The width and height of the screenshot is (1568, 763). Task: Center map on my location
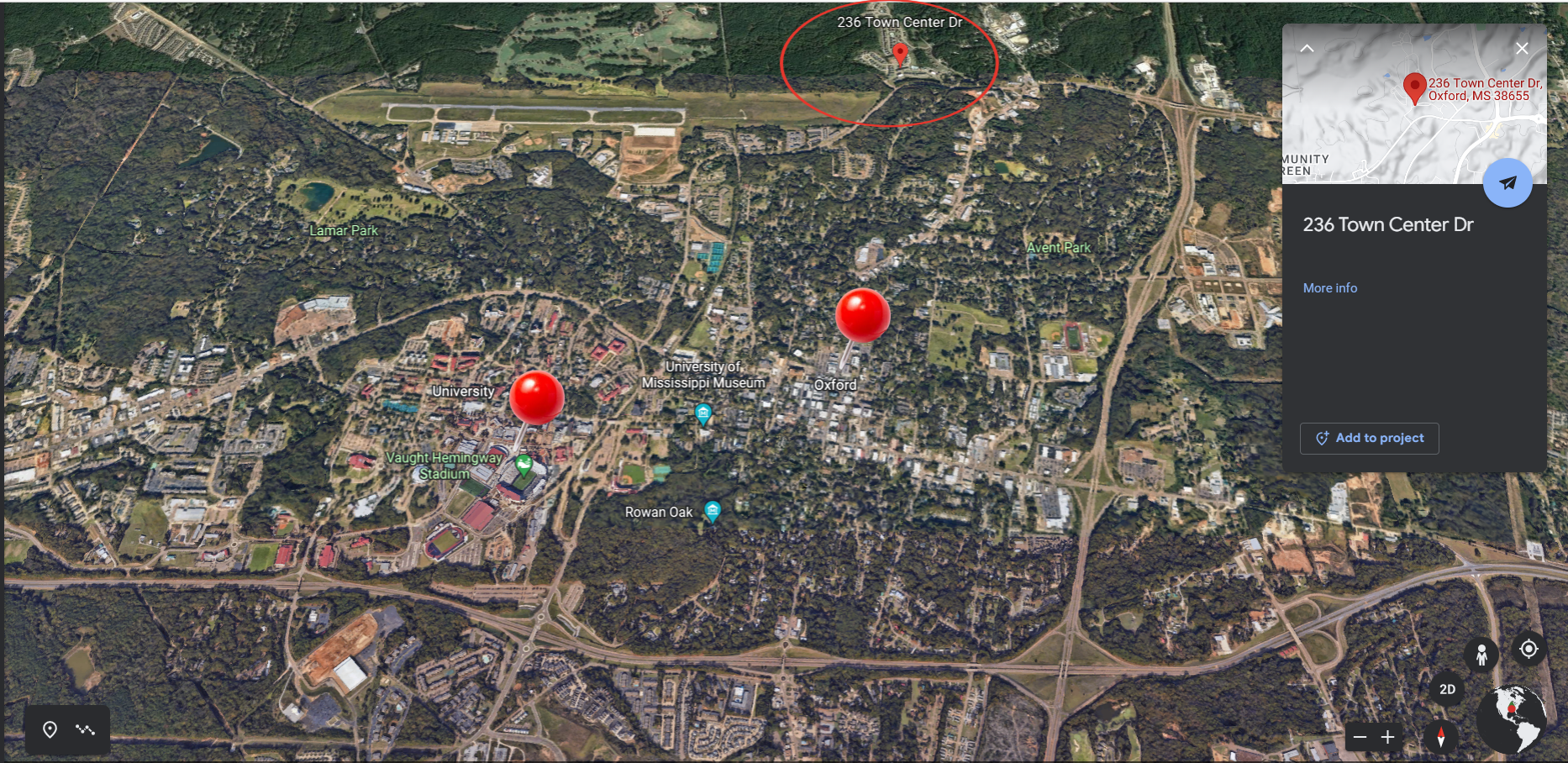pos(1529,649)
